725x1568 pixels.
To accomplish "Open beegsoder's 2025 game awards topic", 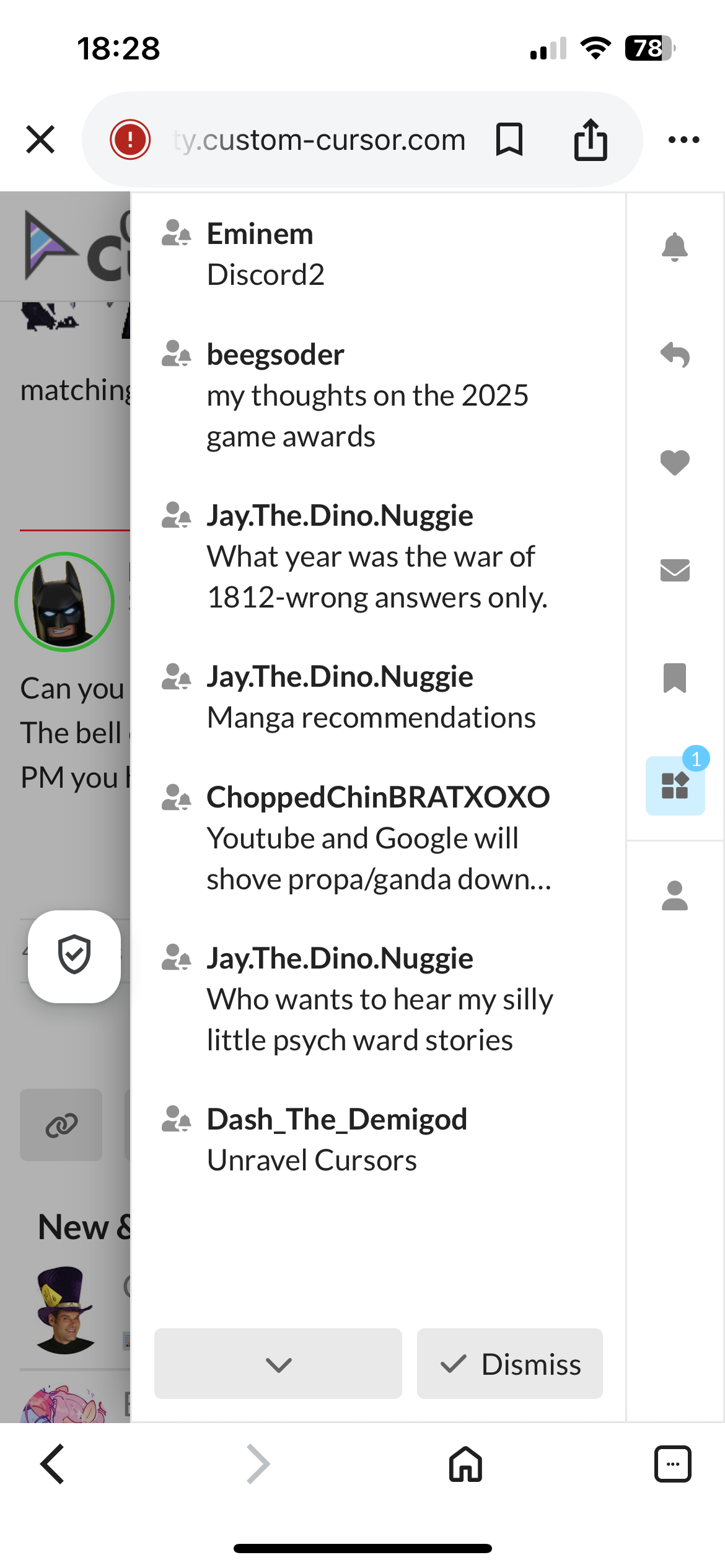I will click(367, 396).
